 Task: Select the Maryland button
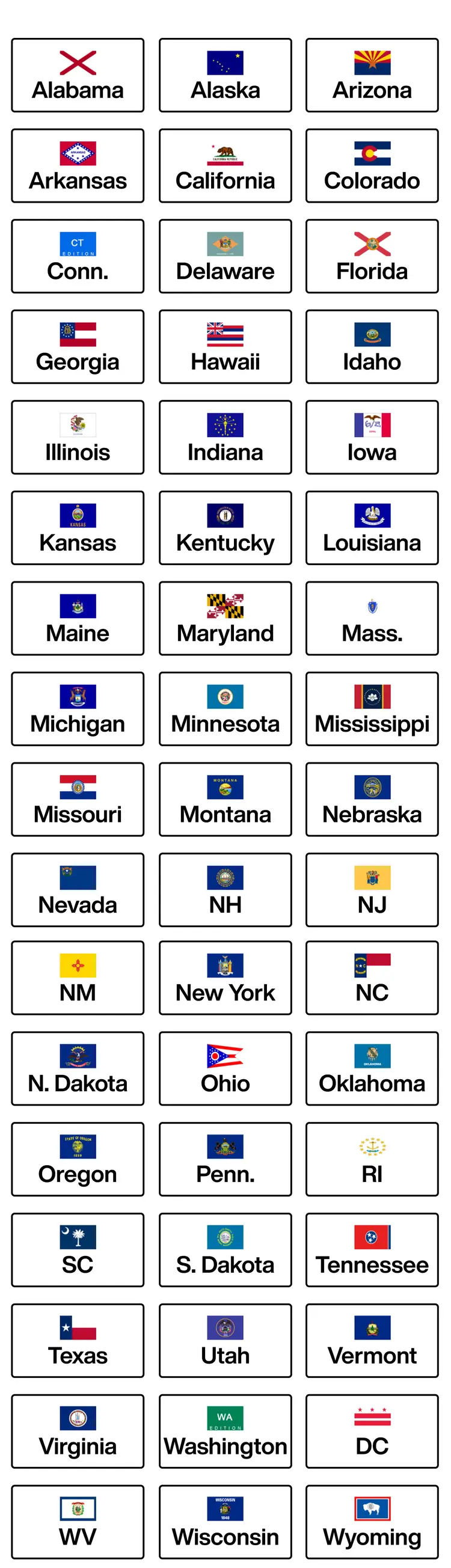pos(225,619)
